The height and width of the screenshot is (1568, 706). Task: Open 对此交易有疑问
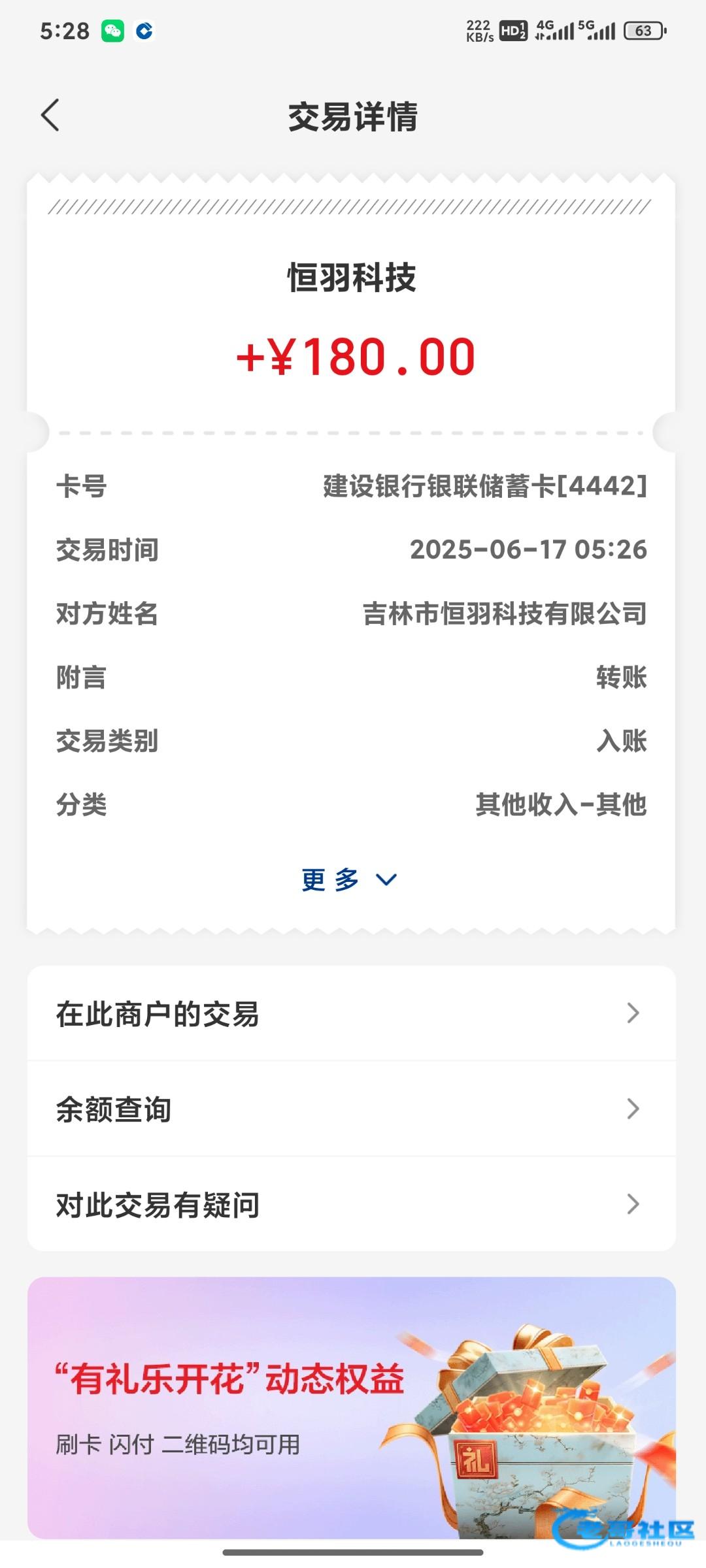(x=352, y=1204)
